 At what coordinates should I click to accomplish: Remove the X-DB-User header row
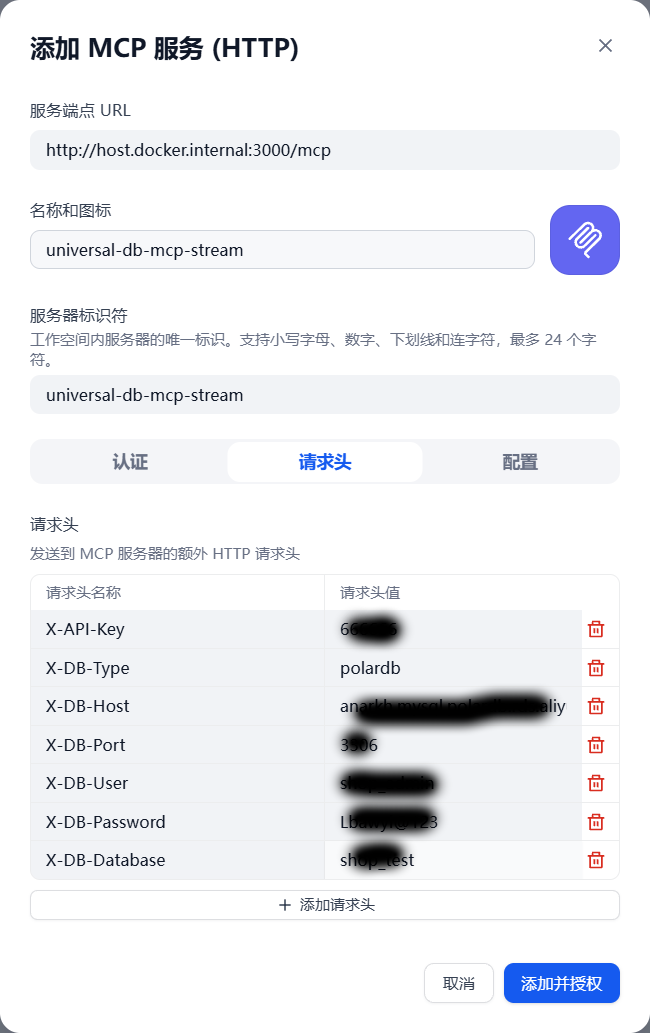(x=596, y=783)
